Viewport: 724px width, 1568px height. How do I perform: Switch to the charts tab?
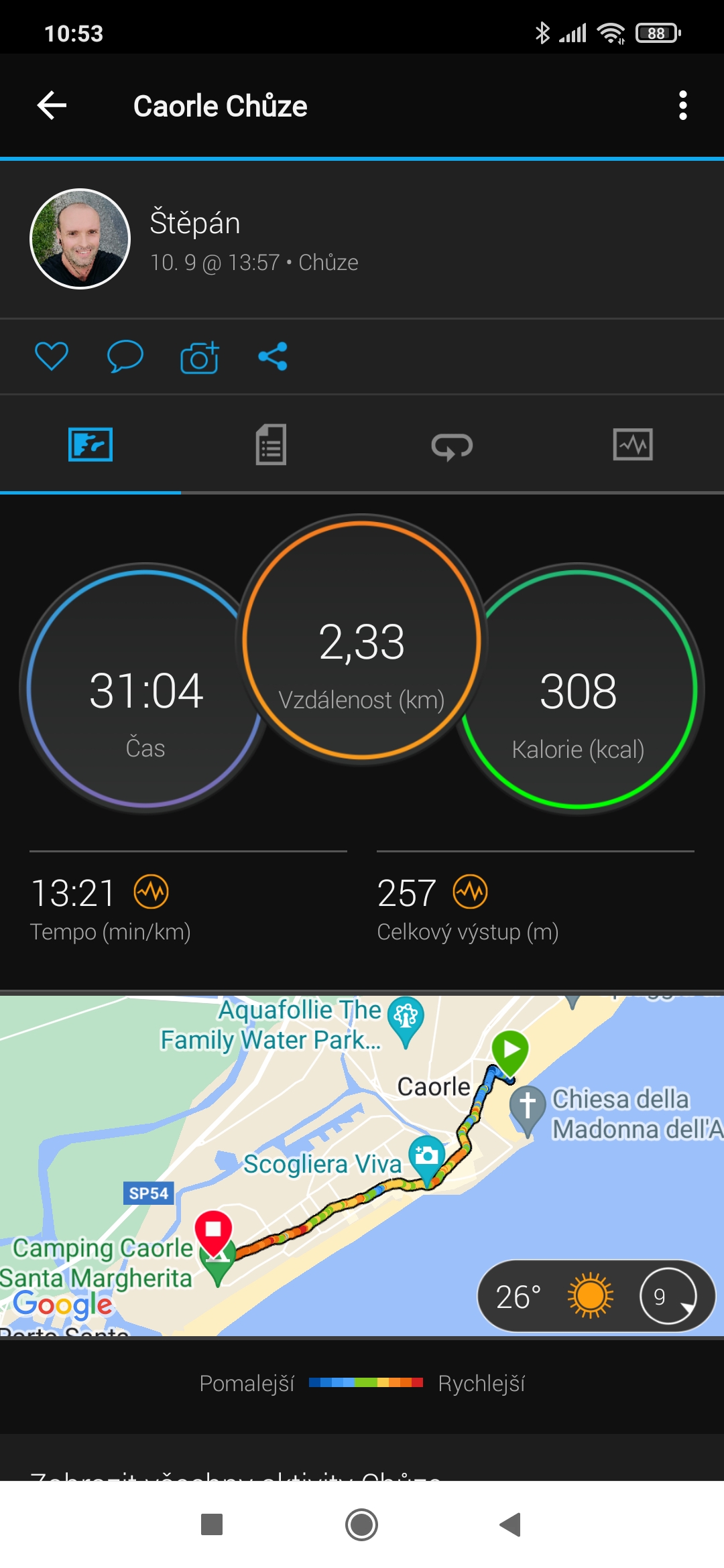[633, 444]
